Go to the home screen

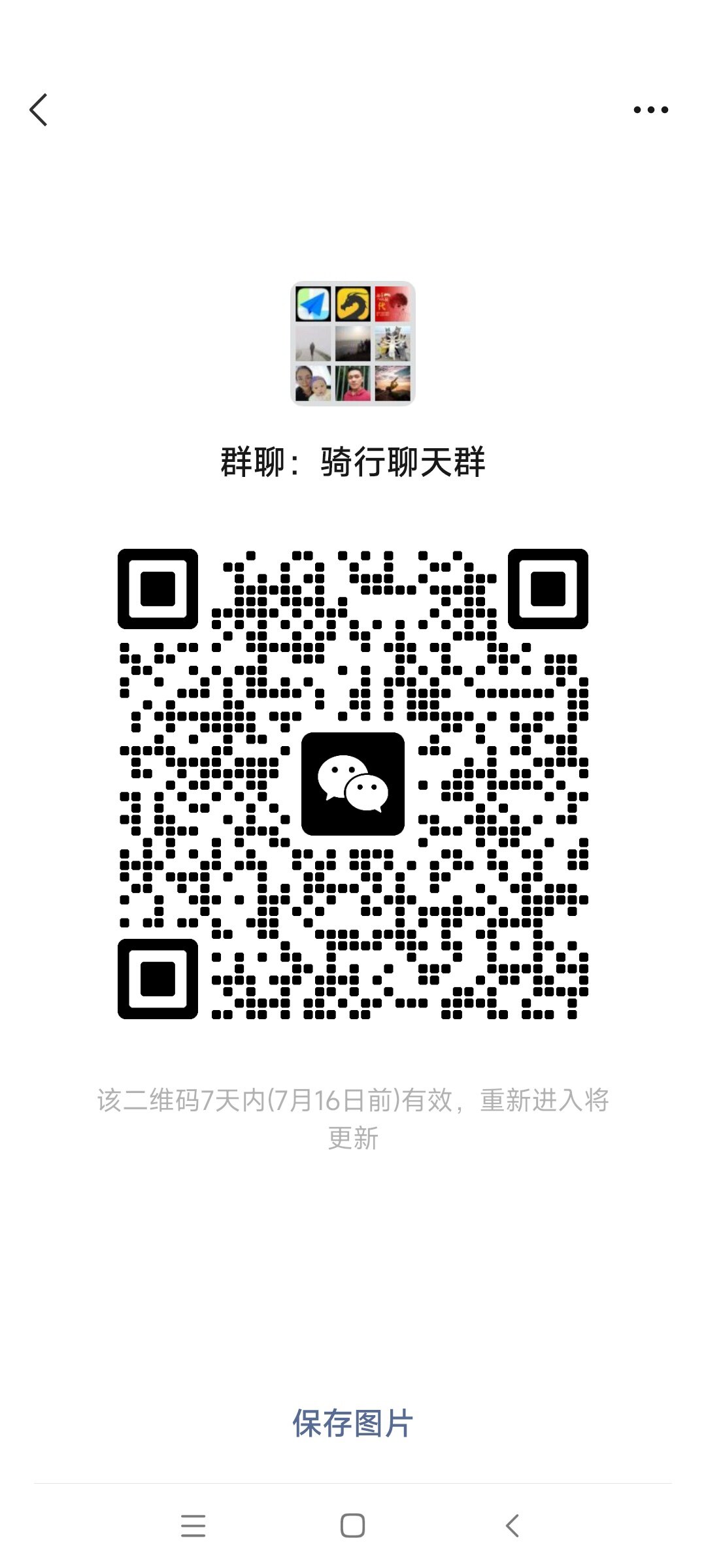(352, 1526)
